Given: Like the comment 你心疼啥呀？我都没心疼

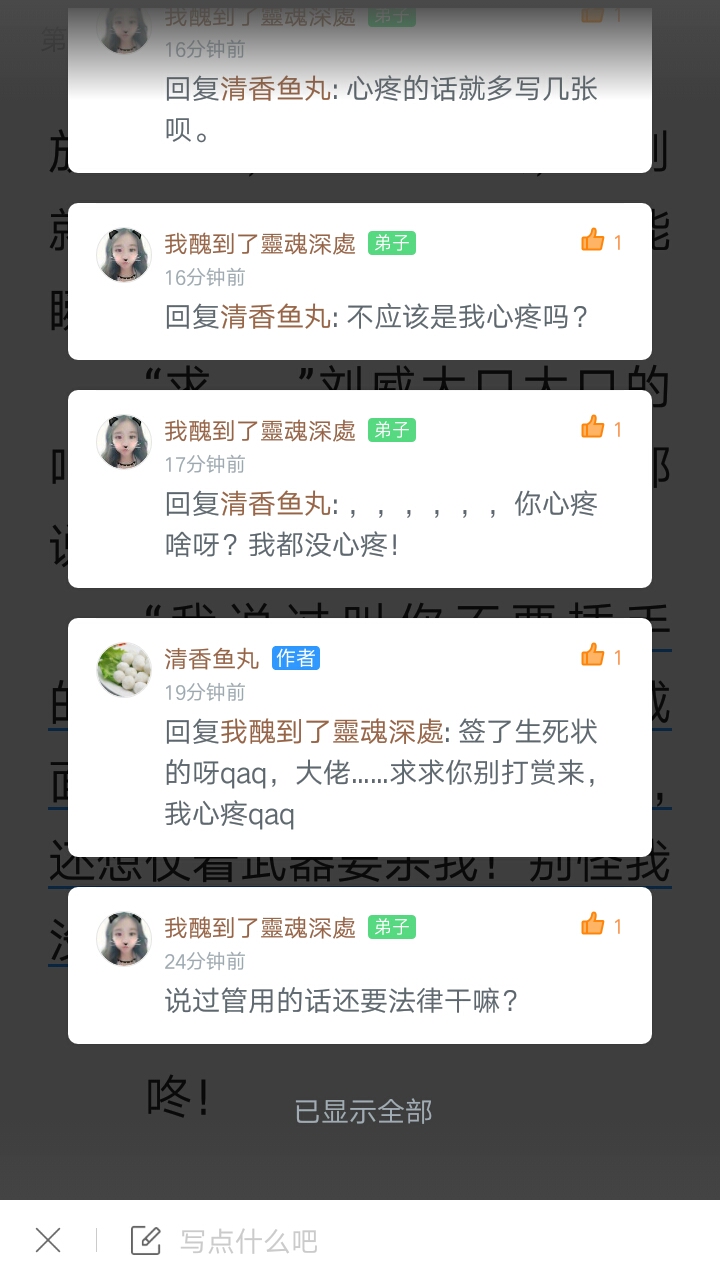Looking at the screenshot, I should pyautogui.click(x=594, y=428).
